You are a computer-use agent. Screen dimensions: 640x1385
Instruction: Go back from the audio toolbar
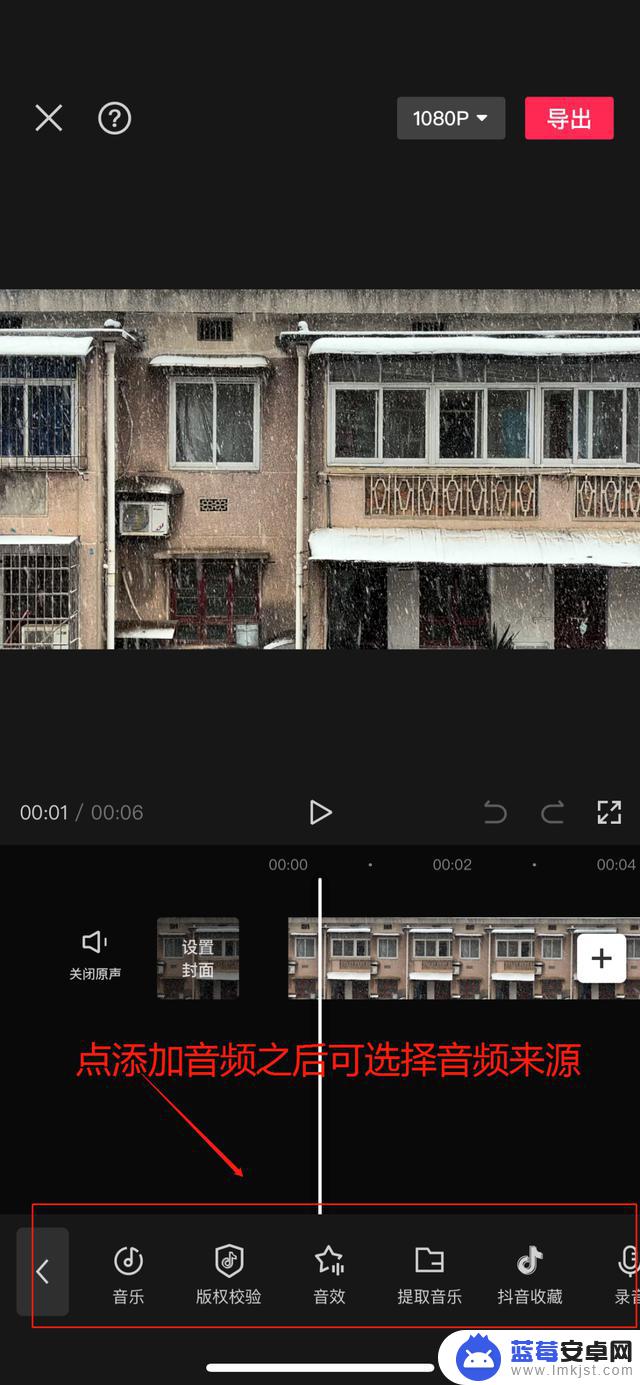coord(43,1271)
